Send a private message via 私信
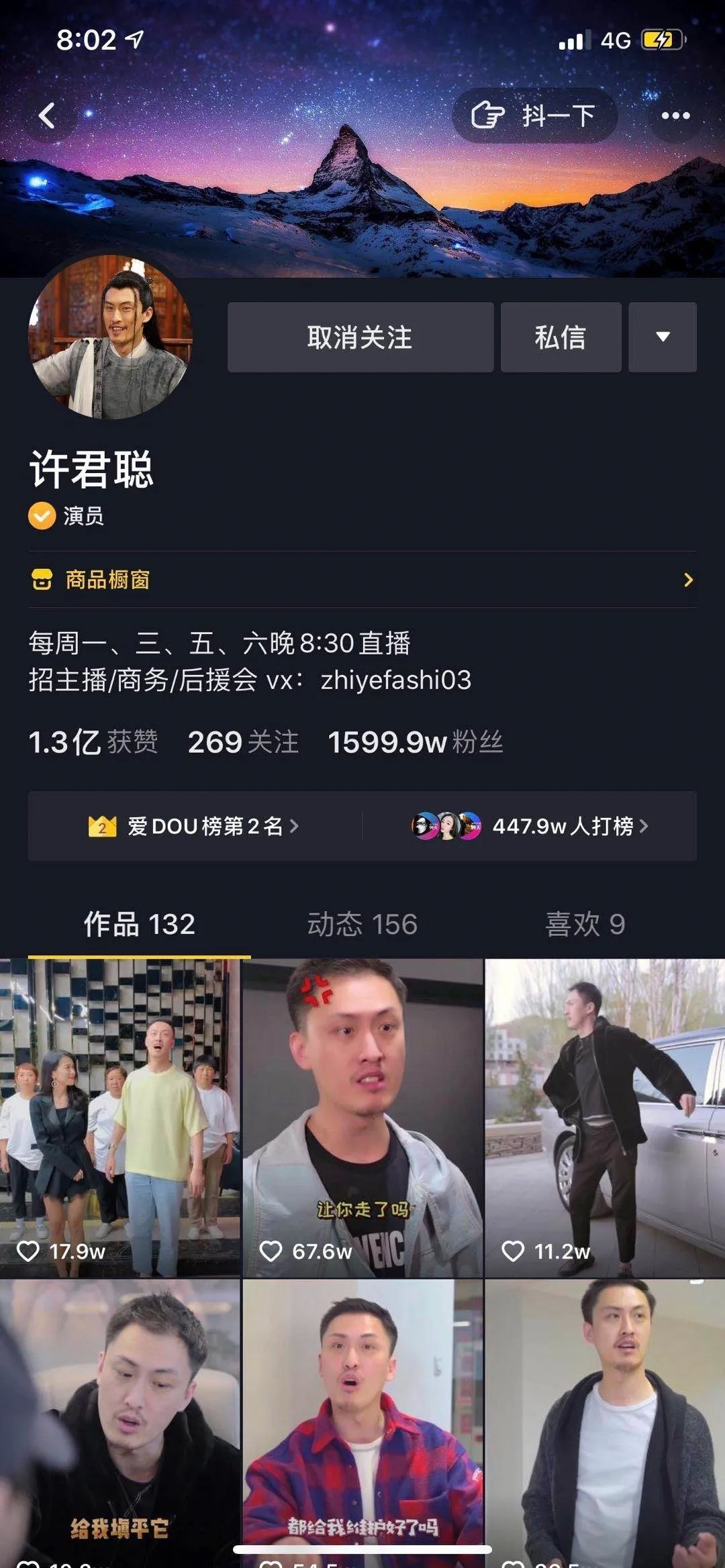Viewport: 725px width, 1568px height. [x=561, y=337]
